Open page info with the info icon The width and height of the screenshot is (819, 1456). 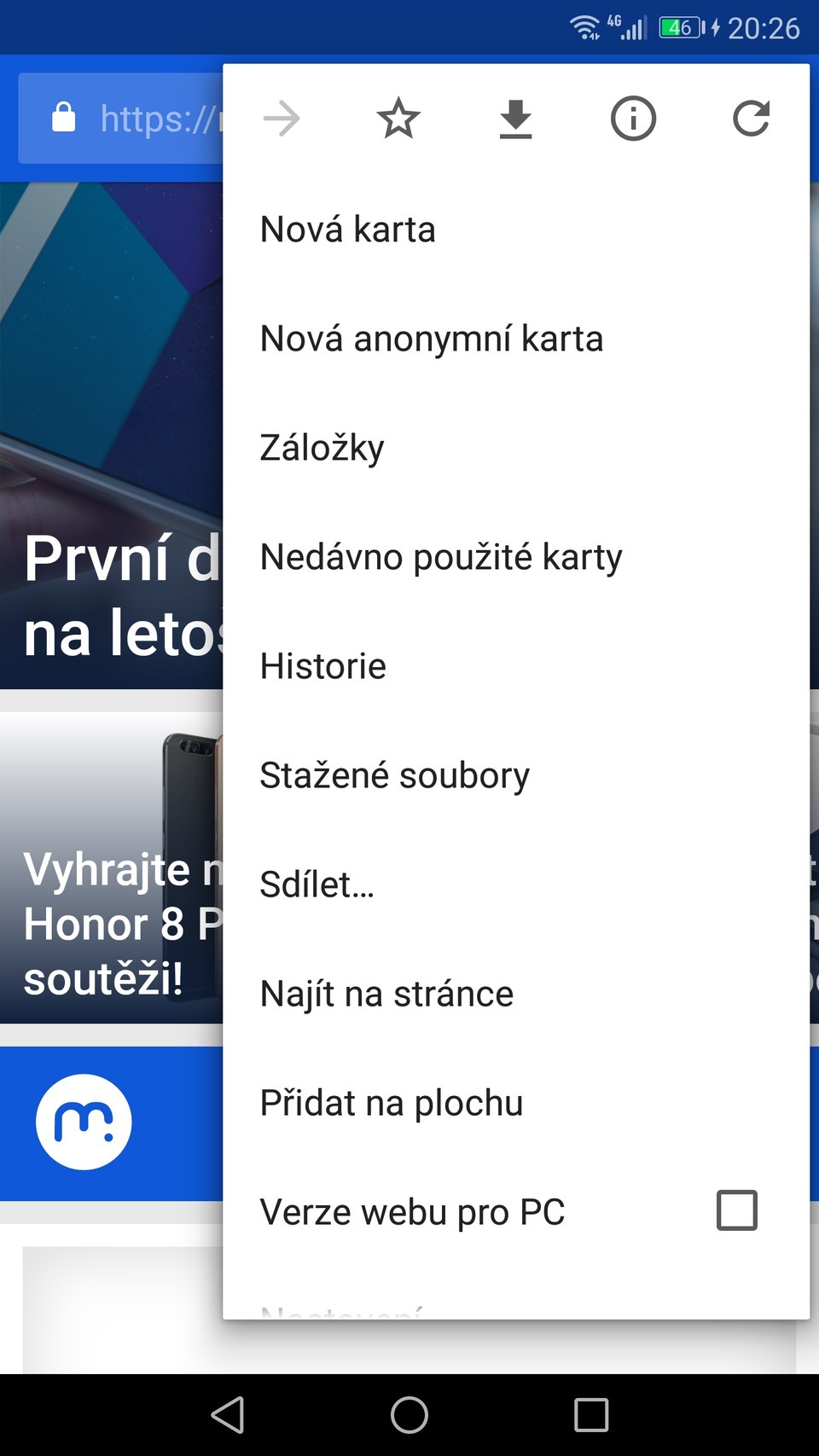coord(632,119)
